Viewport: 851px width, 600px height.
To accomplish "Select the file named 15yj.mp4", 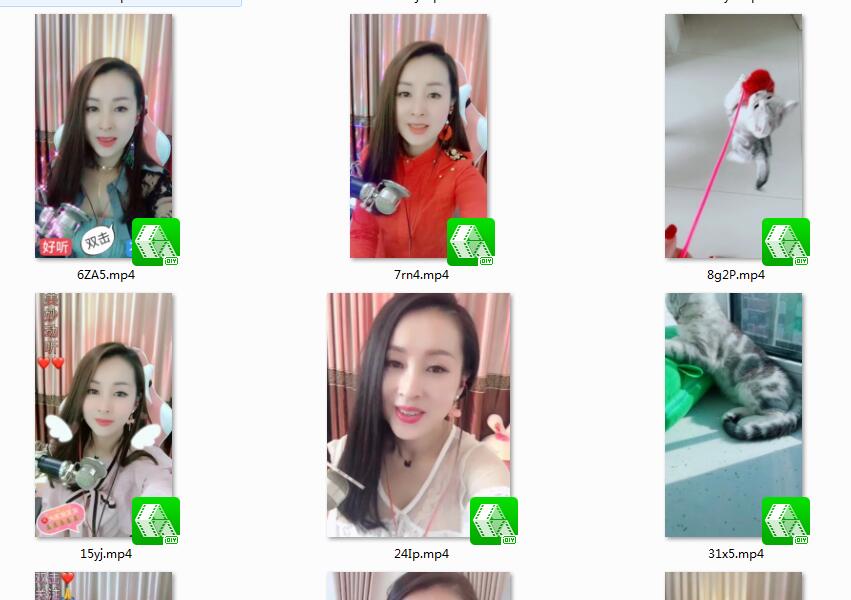I will tap(104, 415).
